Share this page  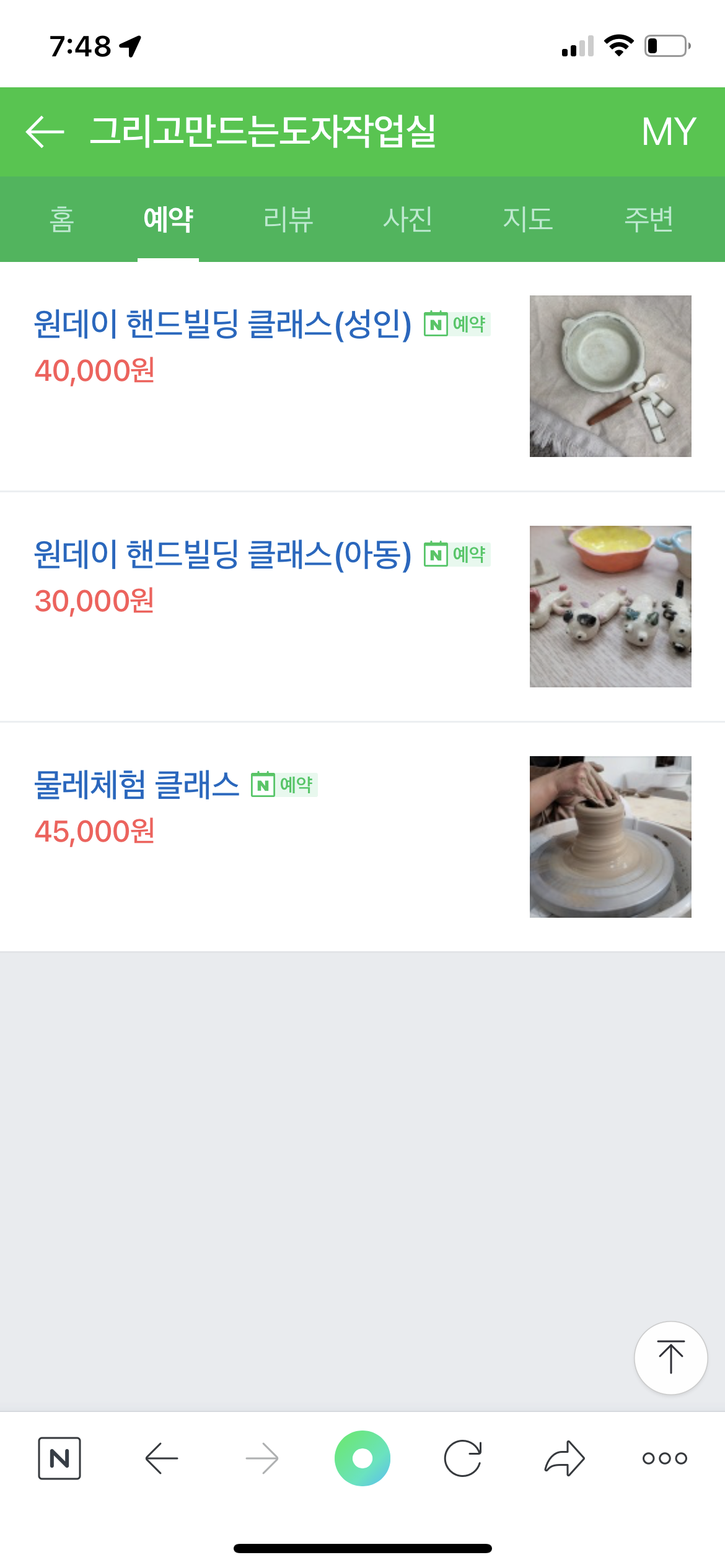565,1458
